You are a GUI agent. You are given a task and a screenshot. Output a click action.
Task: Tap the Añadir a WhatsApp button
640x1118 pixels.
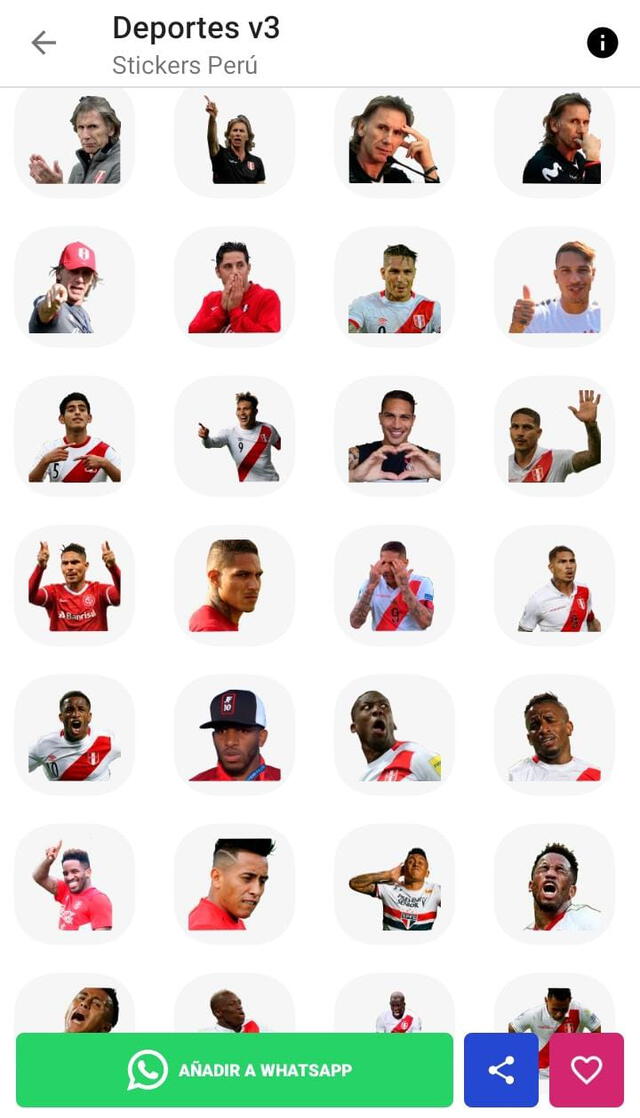pos(234,1070)
